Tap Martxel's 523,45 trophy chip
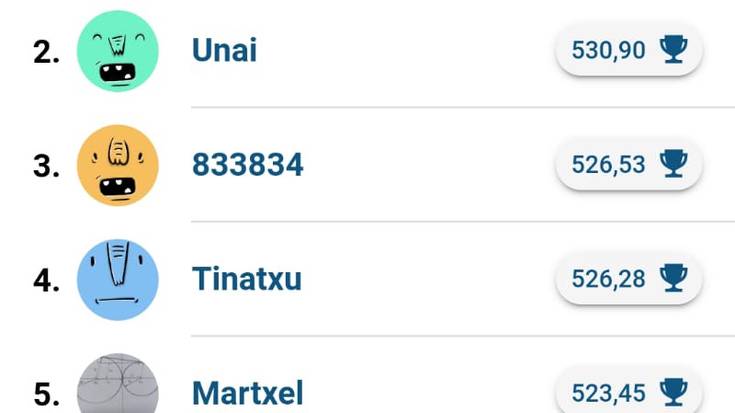This screenshot has width=735, height=413. 629,391
